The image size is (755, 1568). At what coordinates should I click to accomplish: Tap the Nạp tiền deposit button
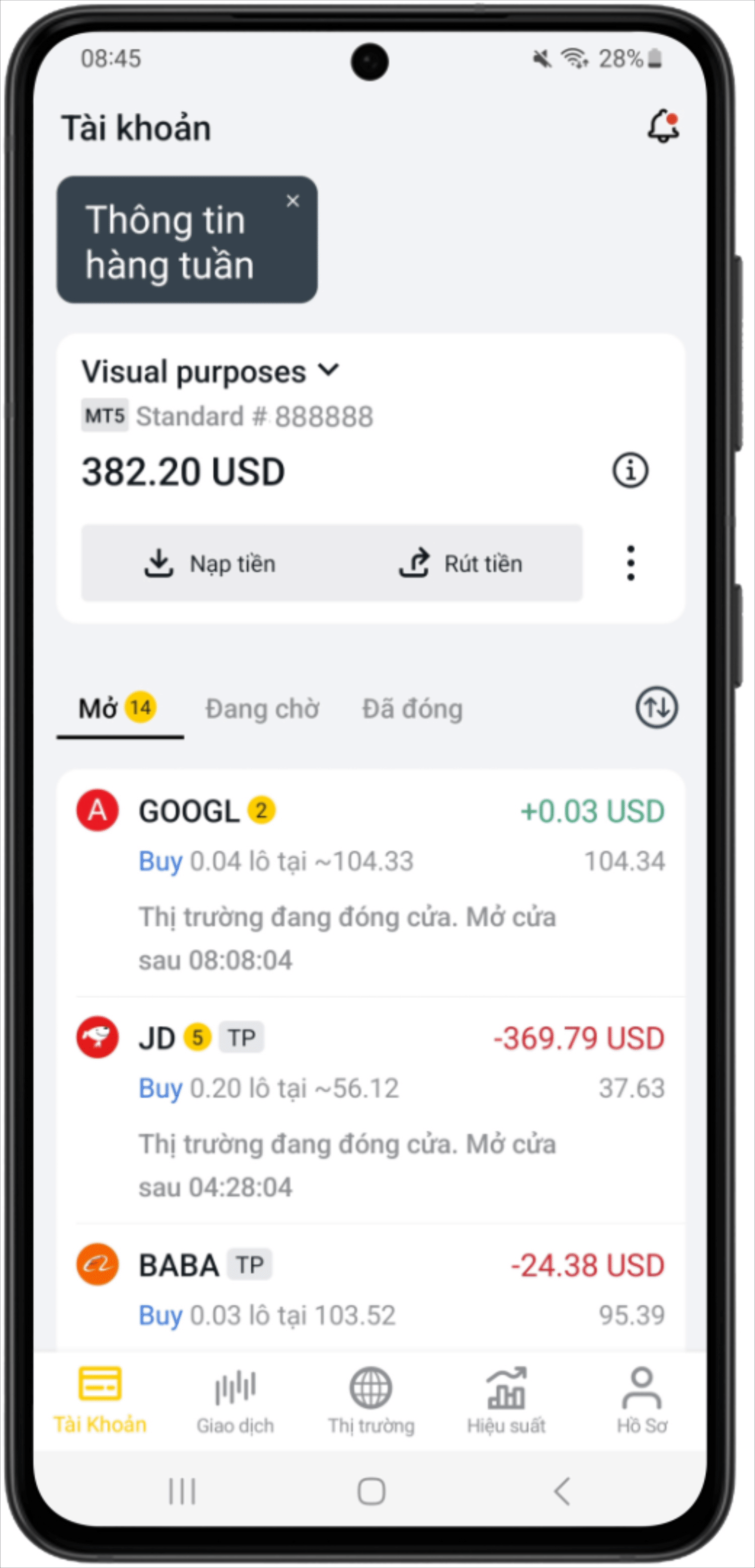209,563
